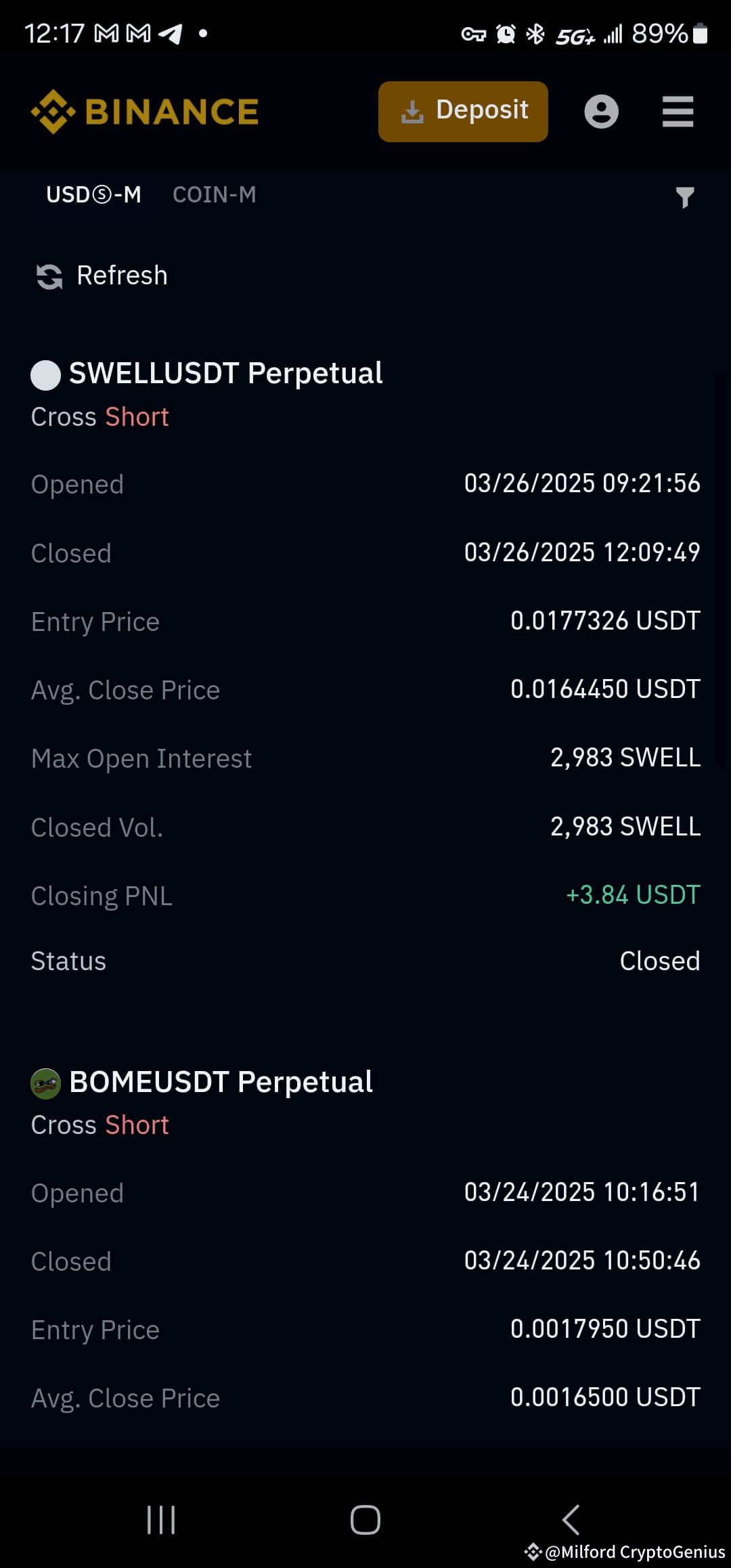Refresh the position history list

point(102,276)
